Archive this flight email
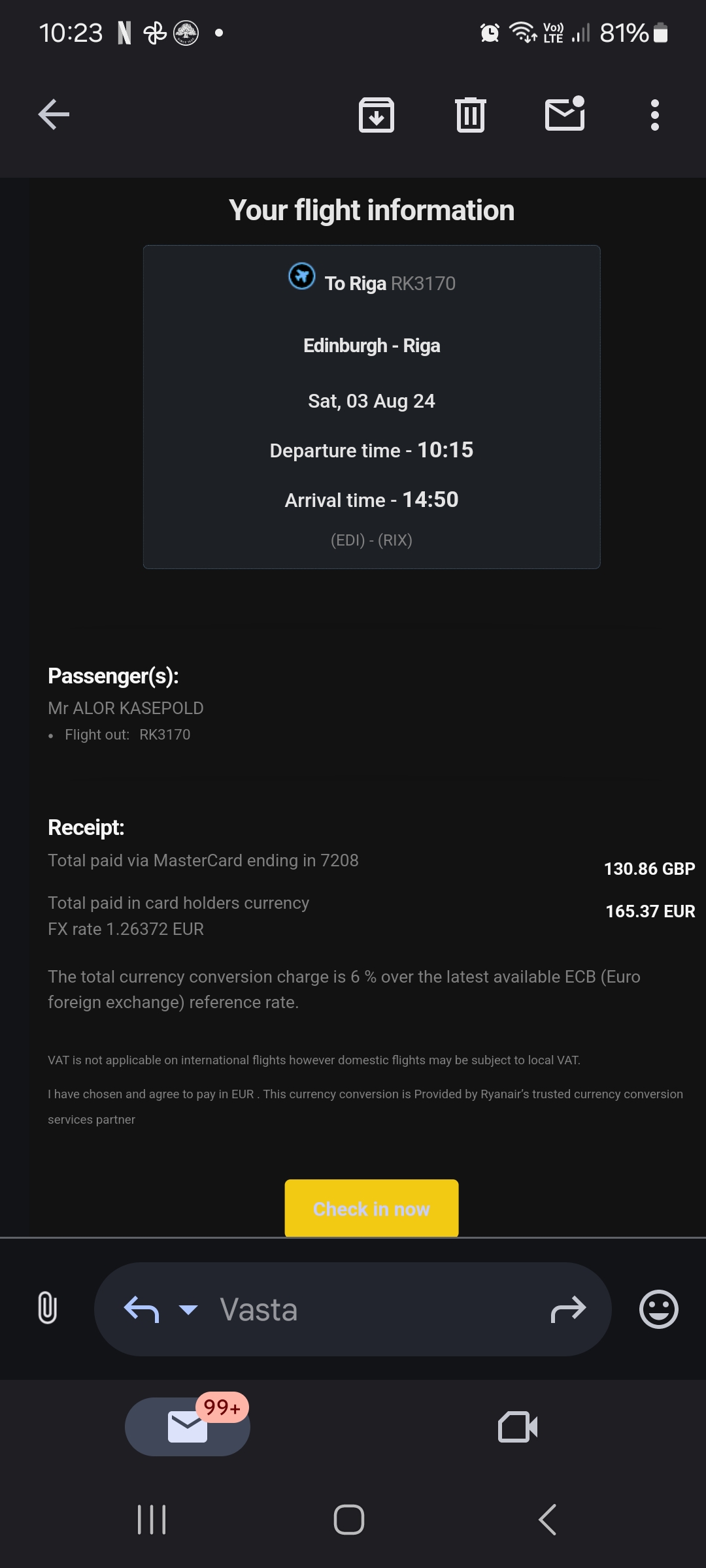The width and height of the screenshot is (706, 1568). pyautogui.click(x=377, y=115)
